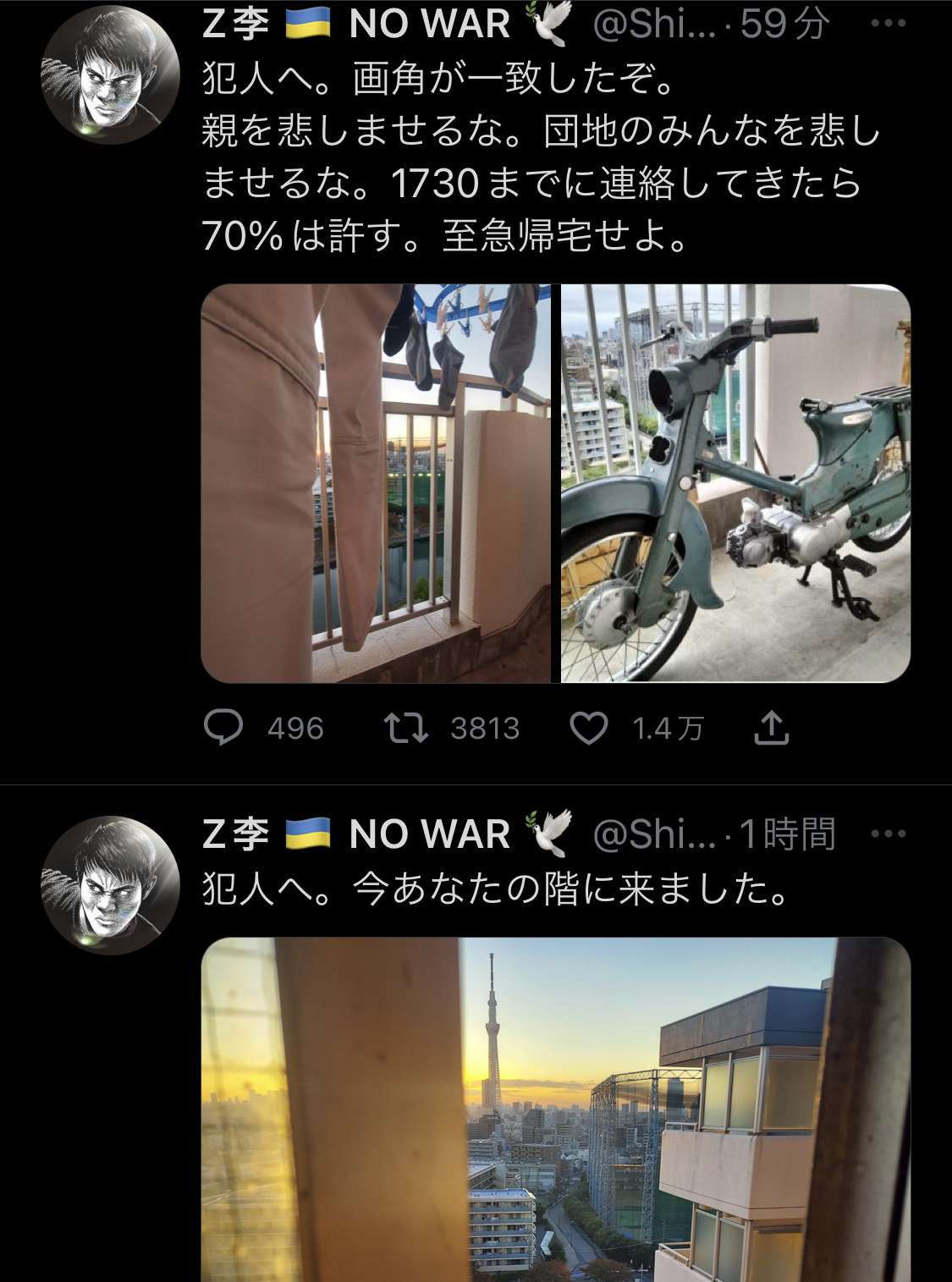Open profile avatar on the 1時間 tweet
Viewport: 952px width, 1282px height.
pos(110,885)
